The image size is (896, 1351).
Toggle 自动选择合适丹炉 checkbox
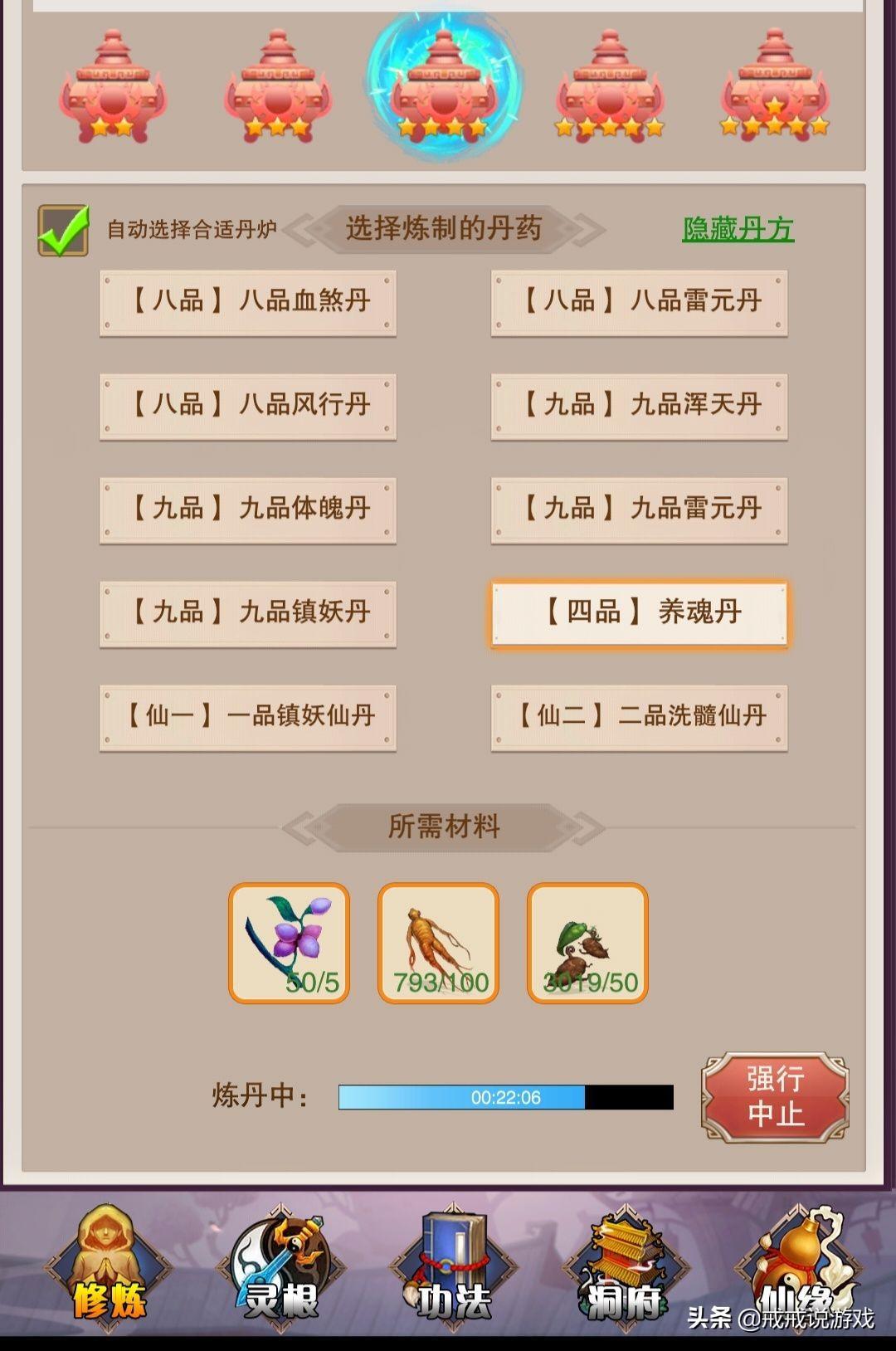(63, 231)
